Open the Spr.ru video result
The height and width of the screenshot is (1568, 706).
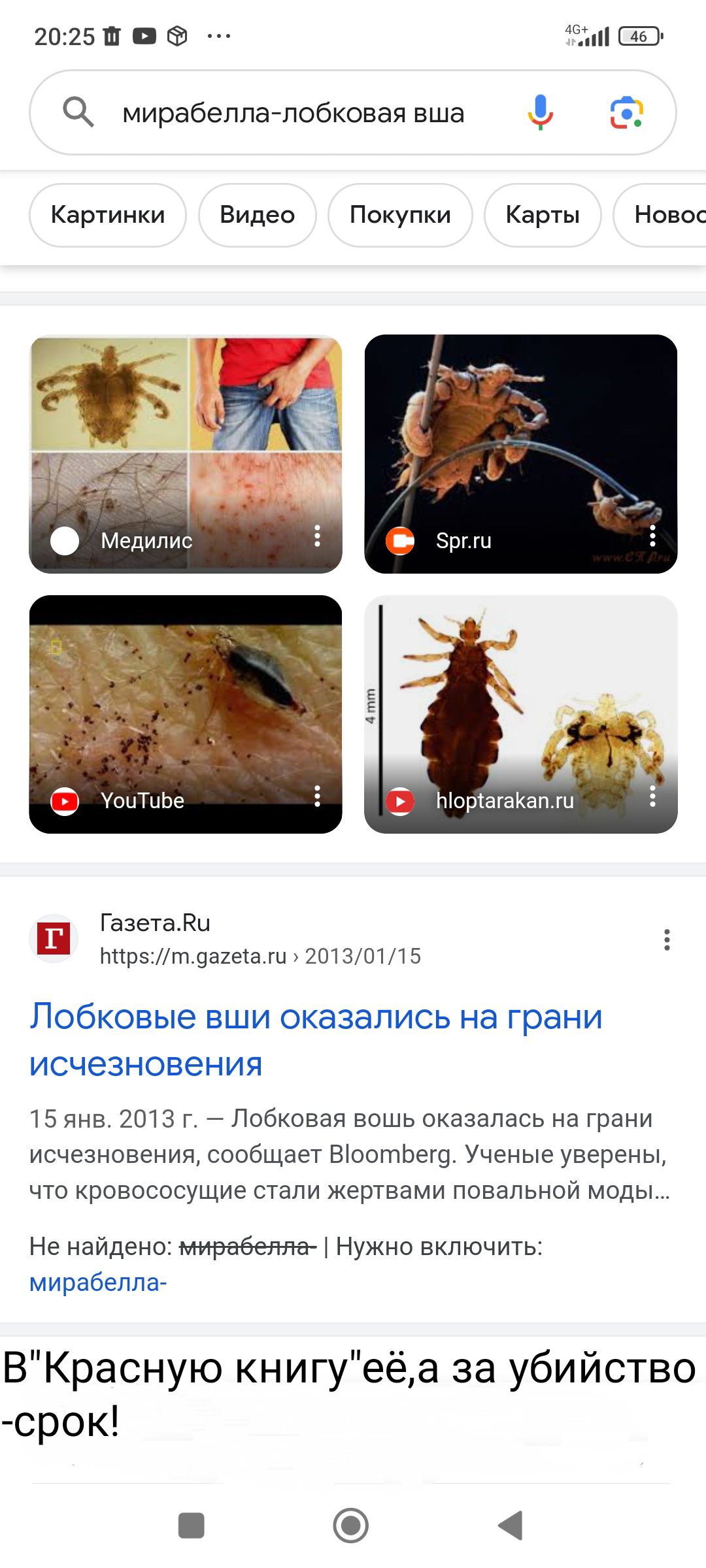click(x=520, y=444)
